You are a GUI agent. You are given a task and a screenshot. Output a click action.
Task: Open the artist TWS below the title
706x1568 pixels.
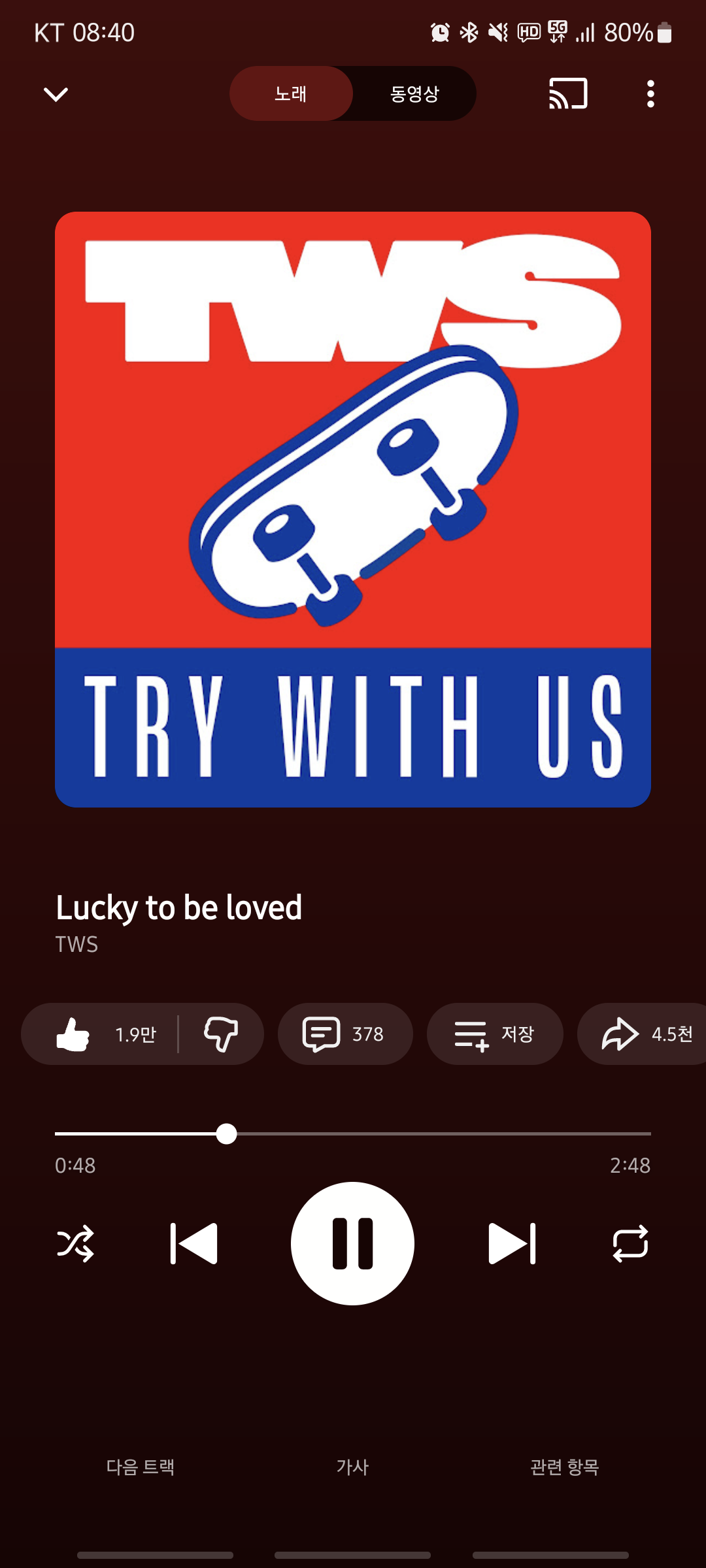(76, 945)
